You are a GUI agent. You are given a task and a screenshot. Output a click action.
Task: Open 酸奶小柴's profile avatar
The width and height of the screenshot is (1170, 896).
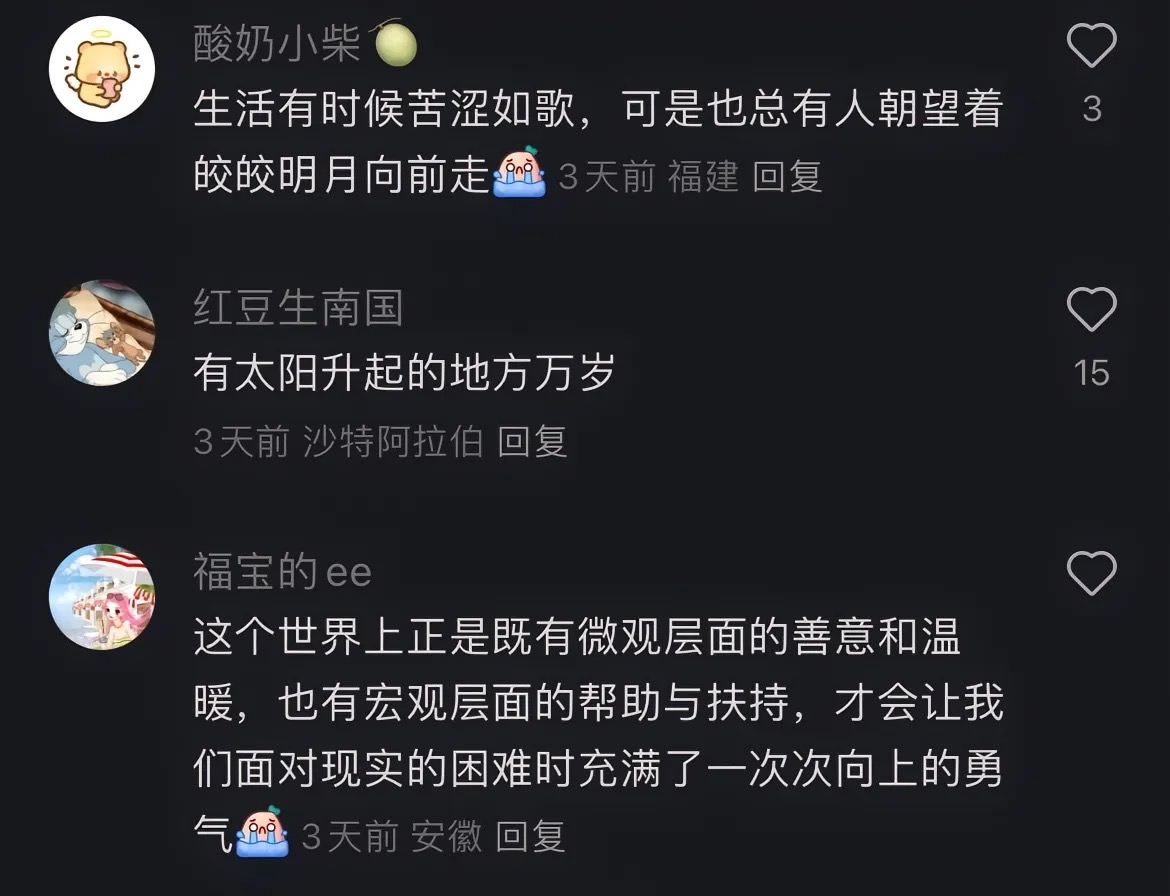click(102, 69)
